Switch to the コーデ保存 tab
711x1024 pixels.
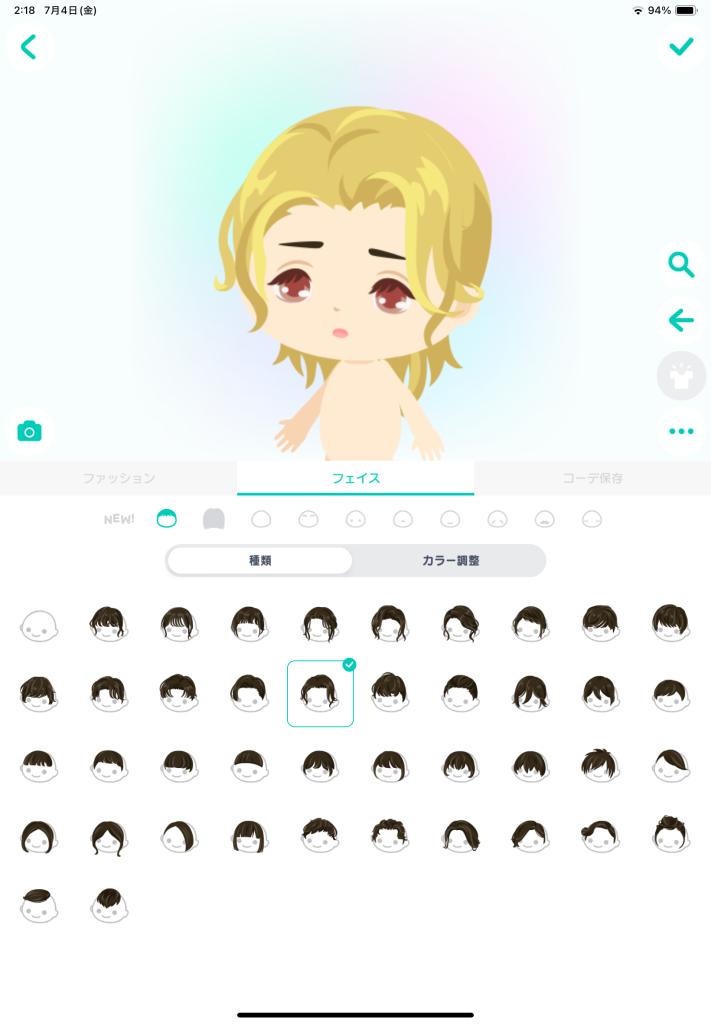tap(592, 478)
